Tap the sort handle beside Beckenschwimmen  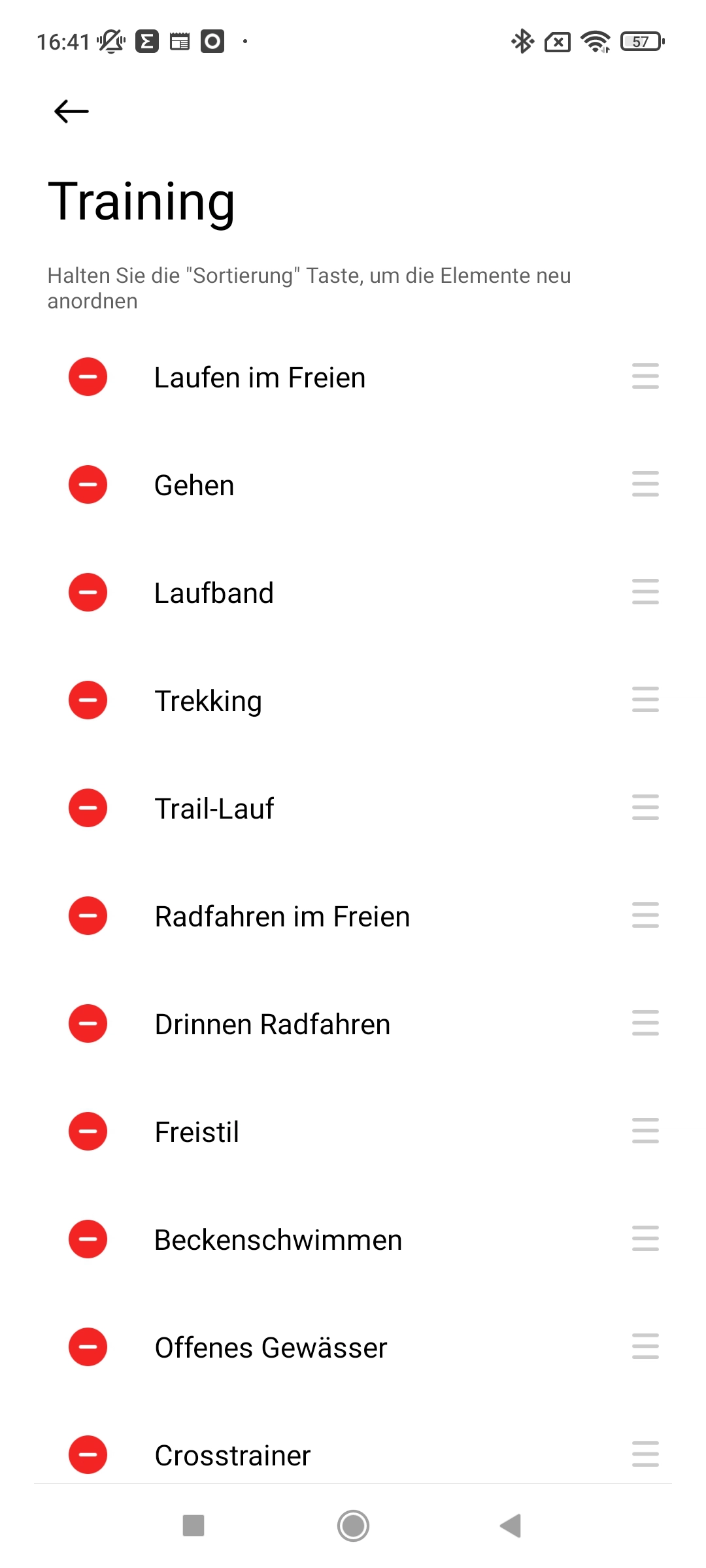coord(645,1239)
